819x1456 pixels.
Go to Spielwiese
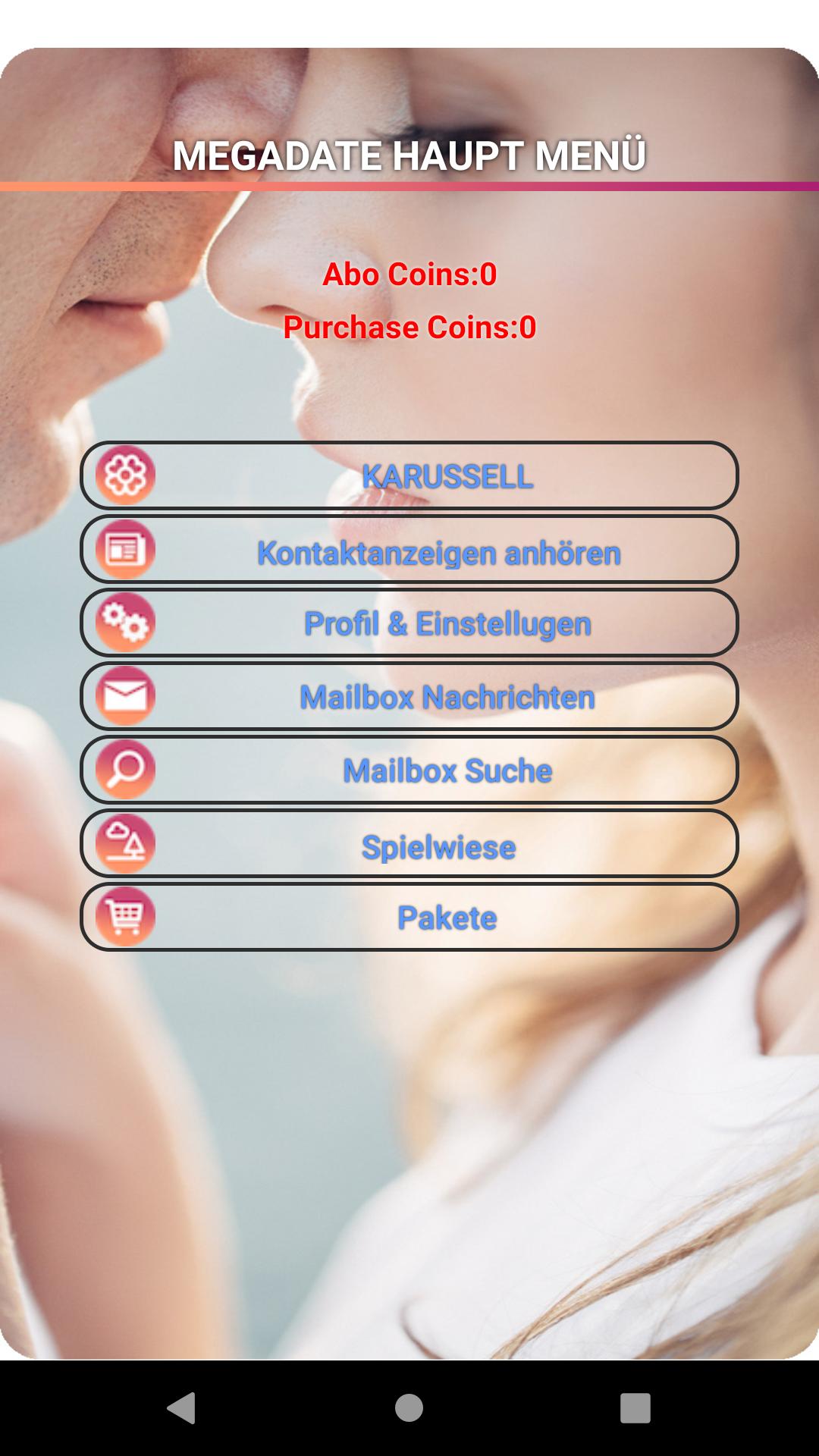click(x=409, y=843)
